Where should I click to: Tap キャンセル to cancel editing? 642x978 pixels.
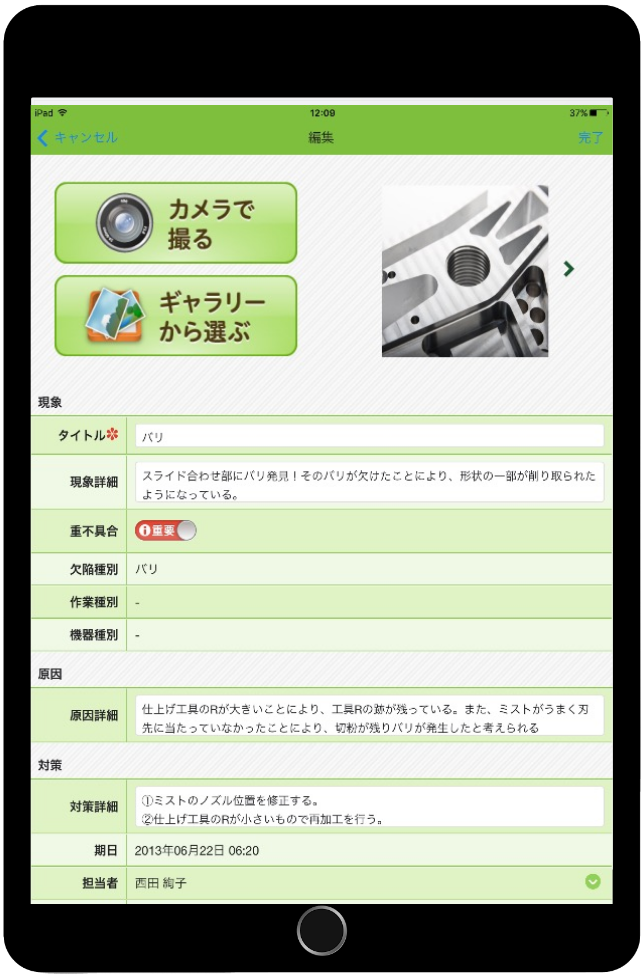click(77, 138)
